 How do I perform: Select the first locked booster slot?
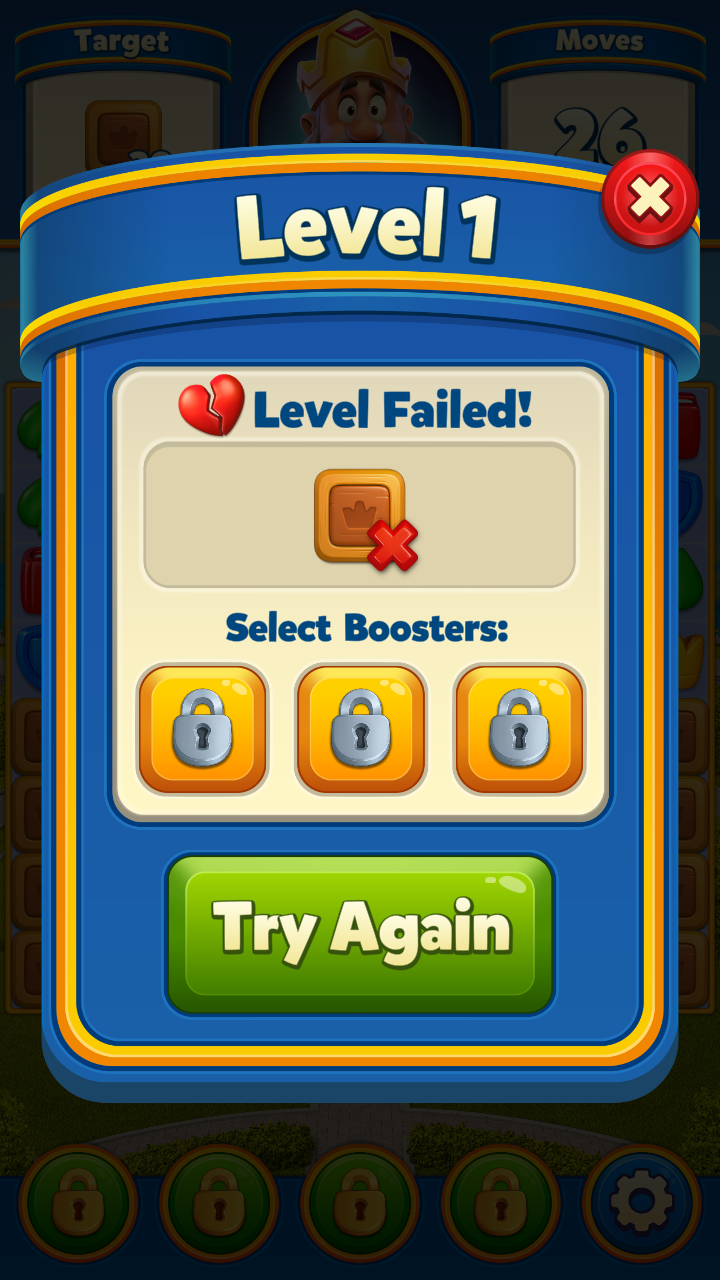(x=203, y=729)
